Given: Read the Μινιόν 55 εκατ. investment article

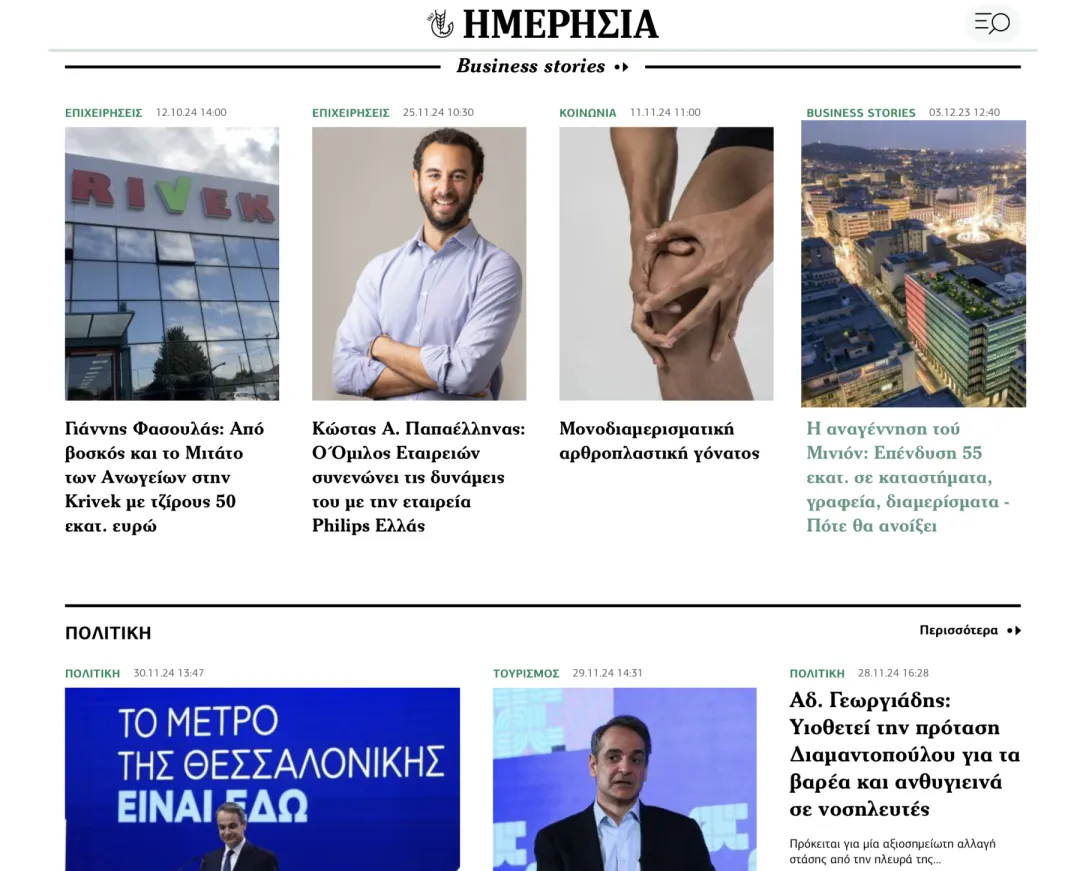Looking at the screenshot, I should [908, 477].
